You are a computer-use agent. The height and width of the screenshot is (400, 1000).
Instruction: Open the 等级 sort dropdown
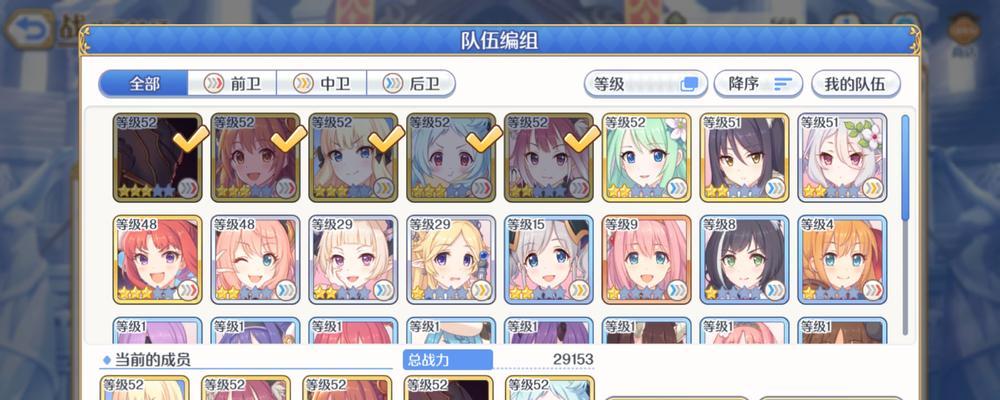(x=645, y=84)
